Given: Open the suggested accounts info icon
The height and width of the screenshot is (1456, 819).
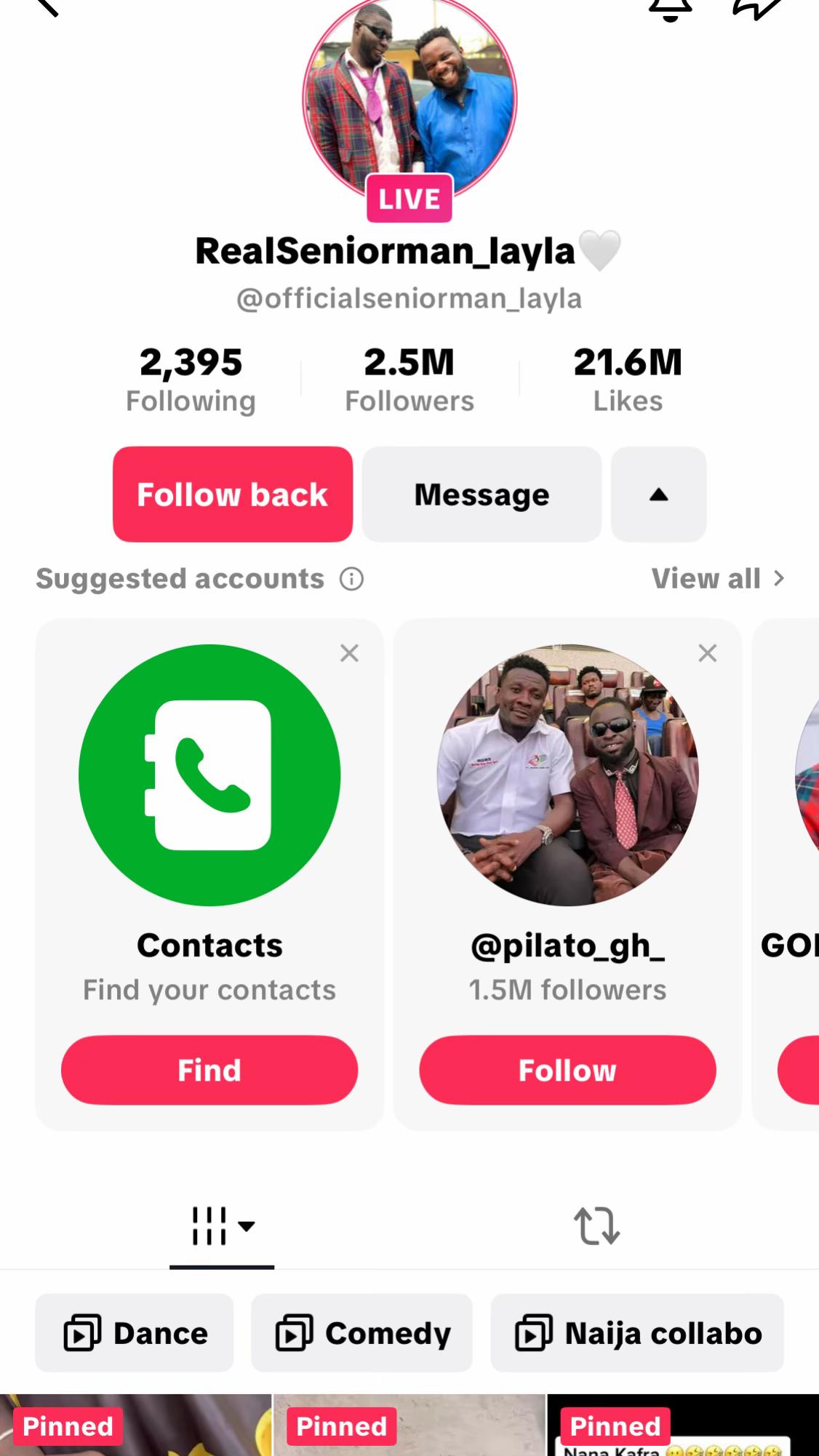Looking at the screenshot, I should (351, 579).
